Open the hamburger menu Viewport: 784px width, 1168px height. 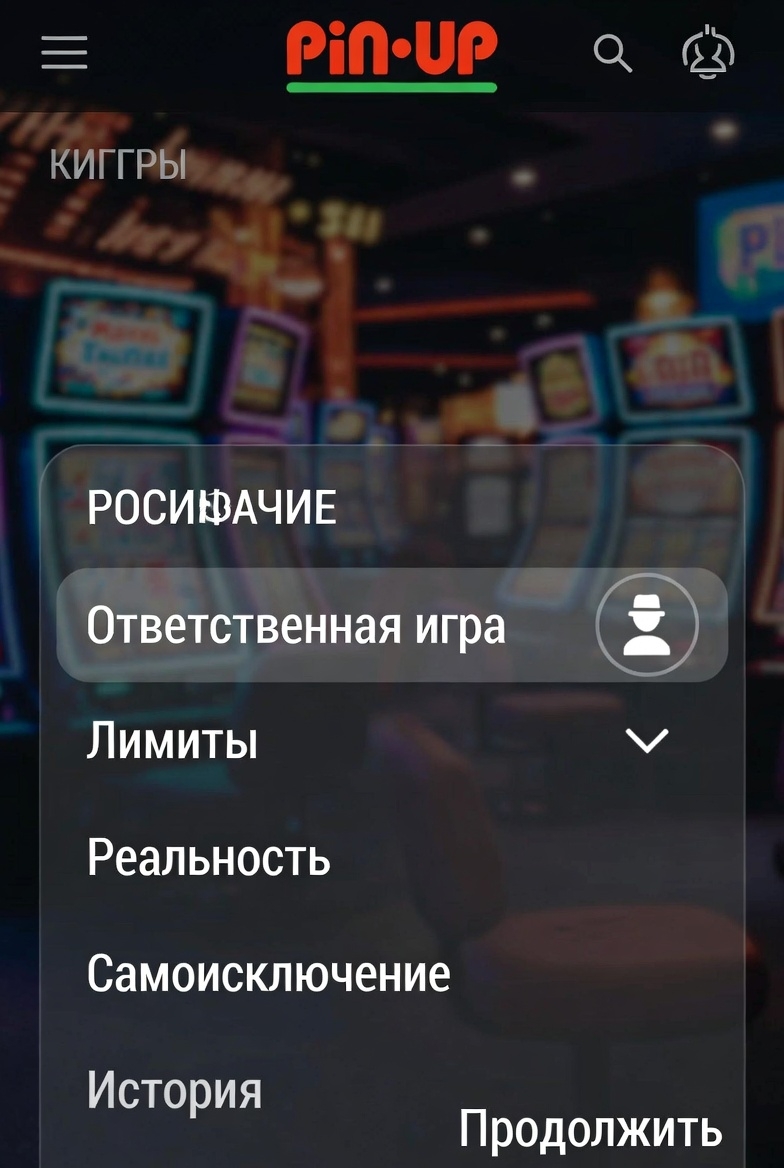[x=64, y=52]
